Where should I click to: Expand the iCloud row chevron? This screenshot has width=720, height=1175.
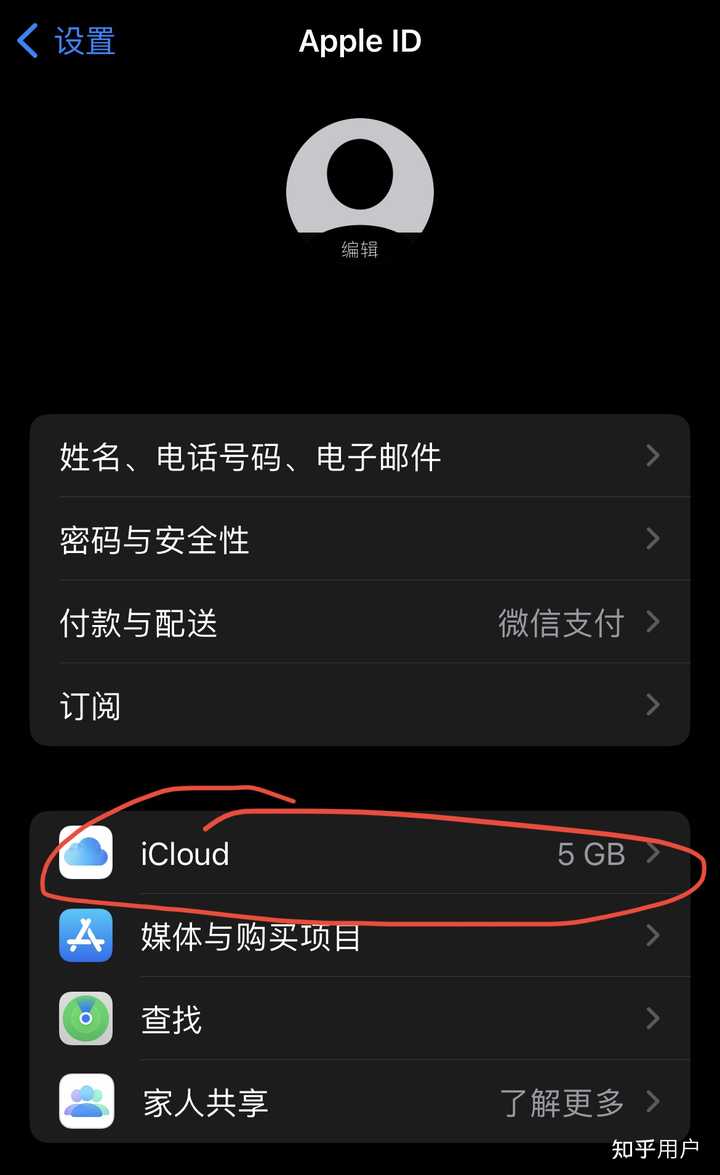(654, 854)
